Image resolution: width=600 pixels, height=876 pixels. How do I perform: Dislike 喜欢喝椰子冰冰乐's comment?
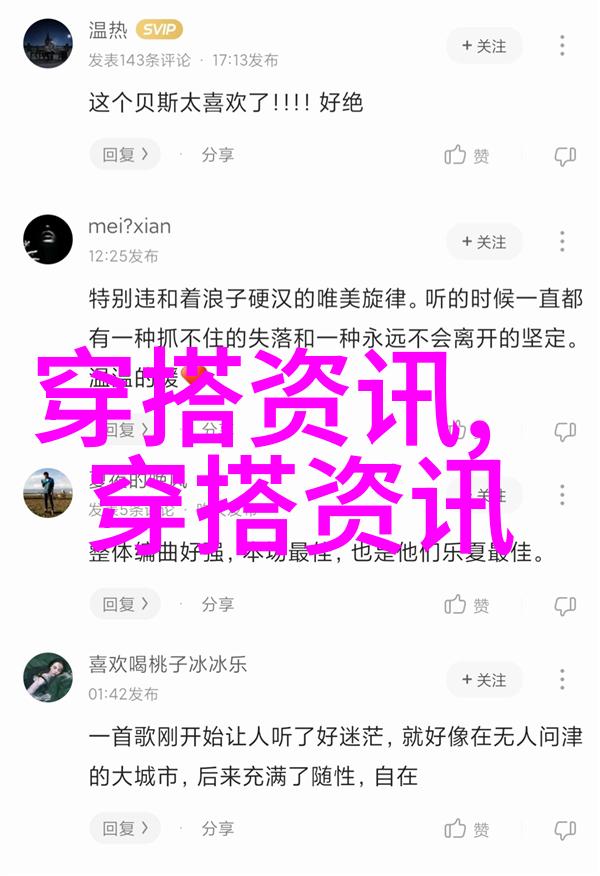click(x=566, y=829)
